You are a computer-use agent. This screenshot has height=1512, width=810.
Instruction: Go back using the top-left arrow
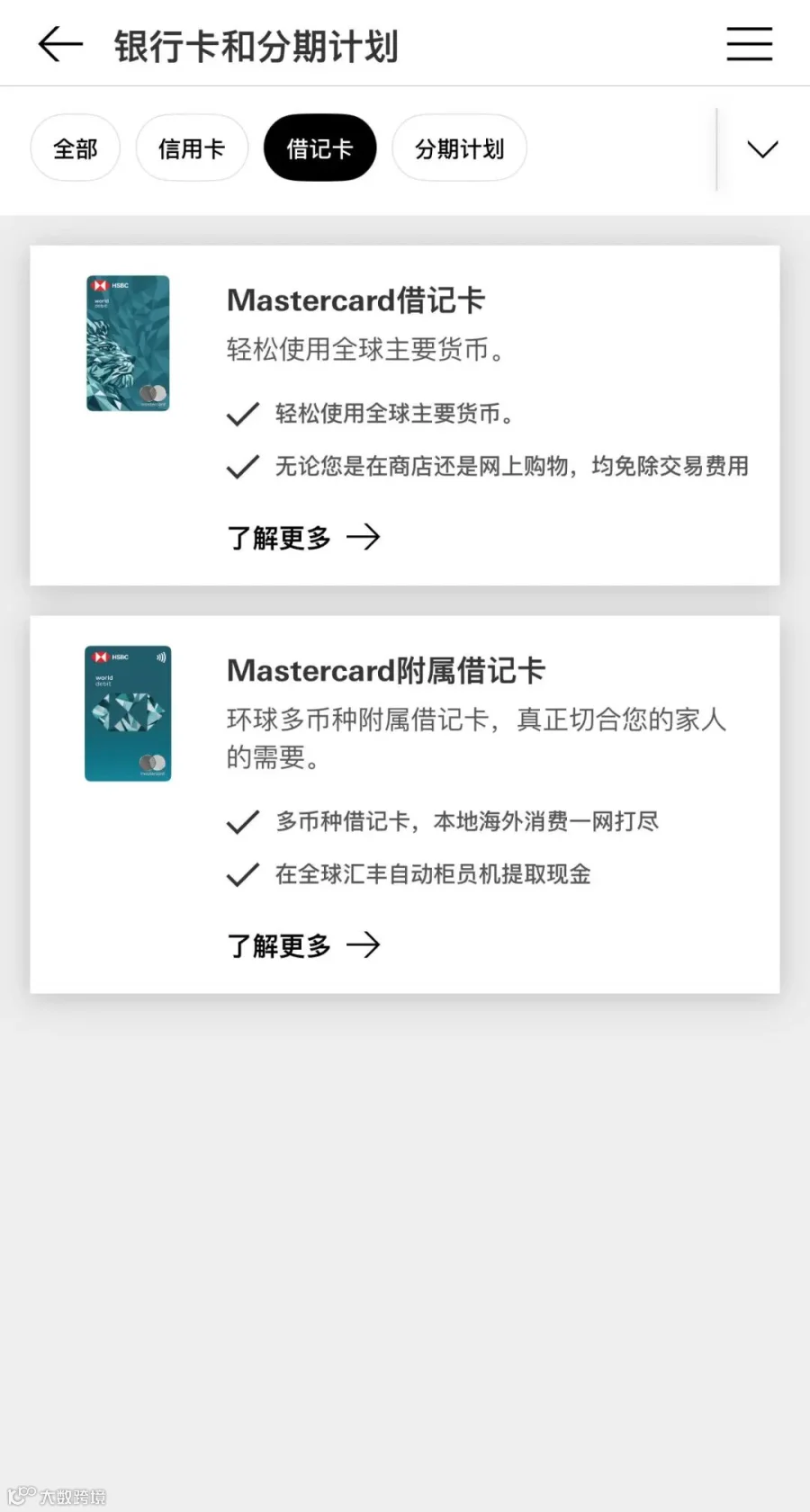(60, 44)
